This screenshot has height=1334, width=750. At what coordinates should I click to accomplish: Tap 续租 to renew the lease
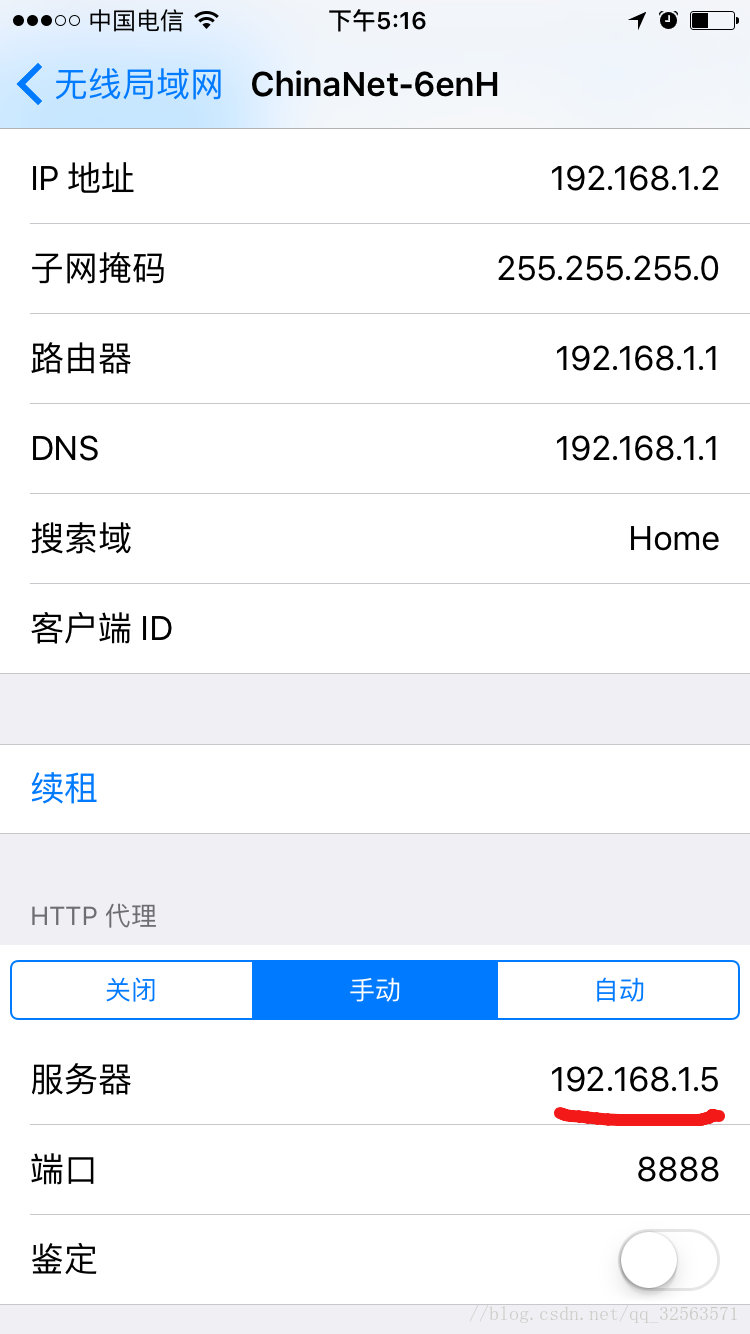[375, 789]
